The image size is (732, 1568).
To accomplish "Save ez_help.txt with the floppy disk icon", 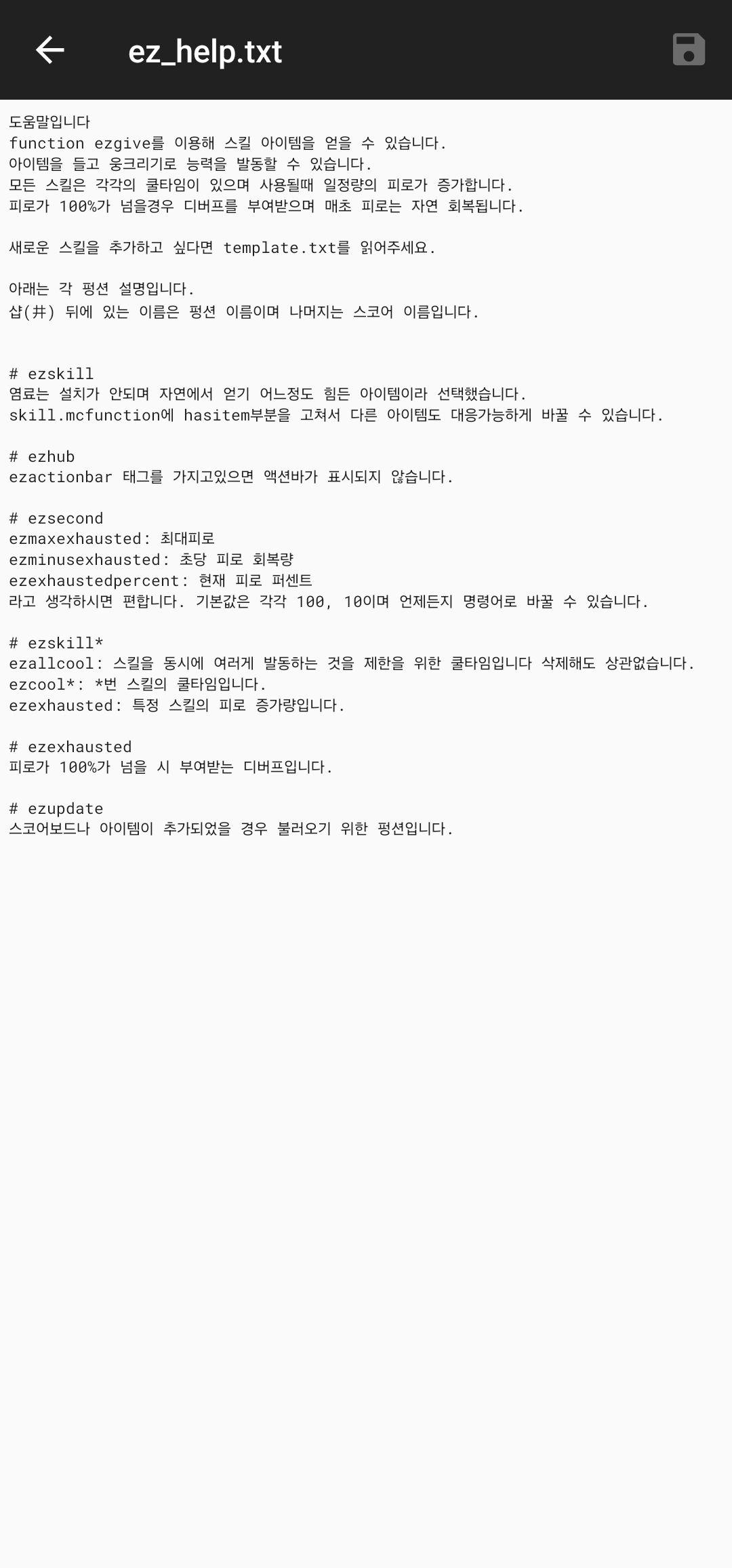I will [x=689, y=50].
